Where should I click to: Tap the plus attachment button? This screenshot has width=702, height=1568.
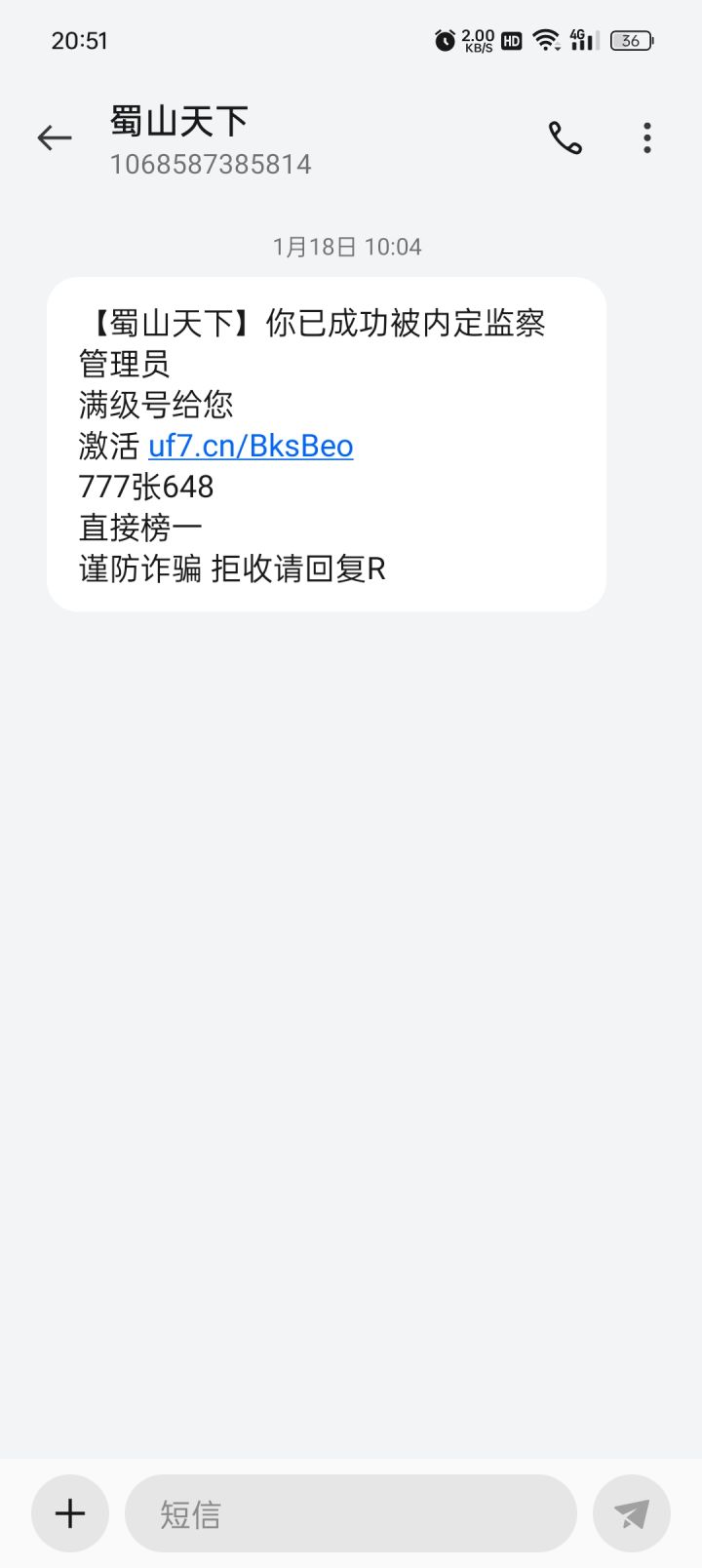[70, 1513]
